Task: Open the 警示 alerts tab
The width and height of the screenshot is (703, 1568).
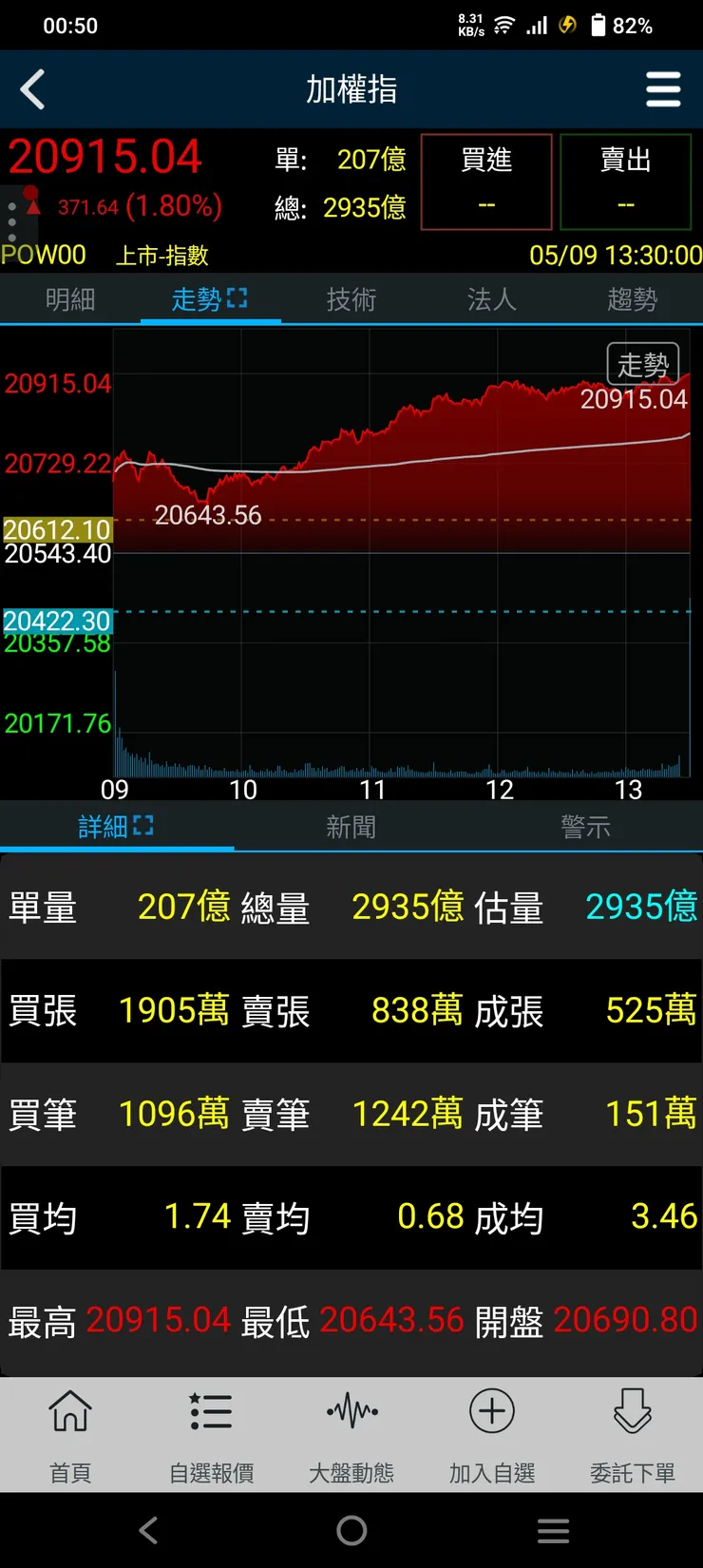Action: point(585,827)
